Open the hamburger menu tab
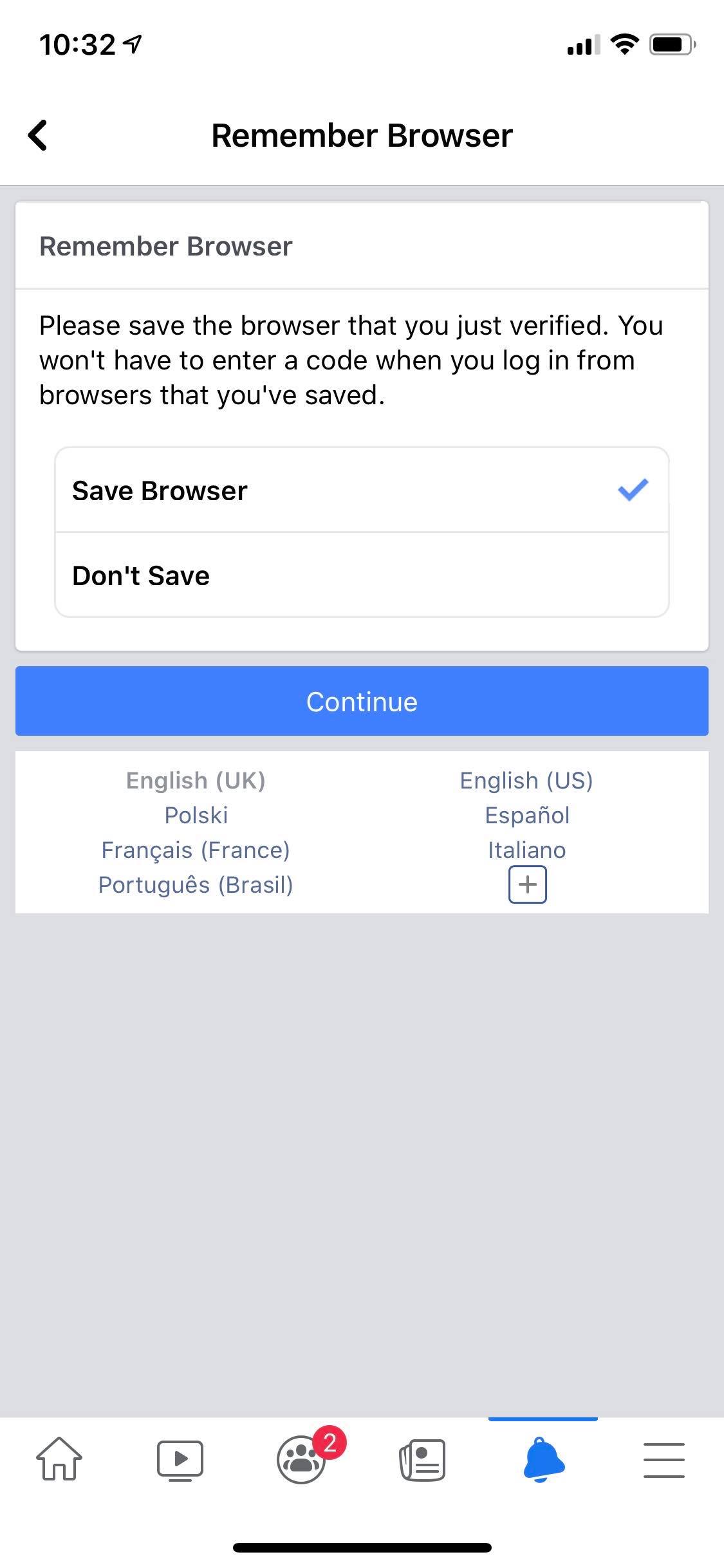 pos(664,1459)
